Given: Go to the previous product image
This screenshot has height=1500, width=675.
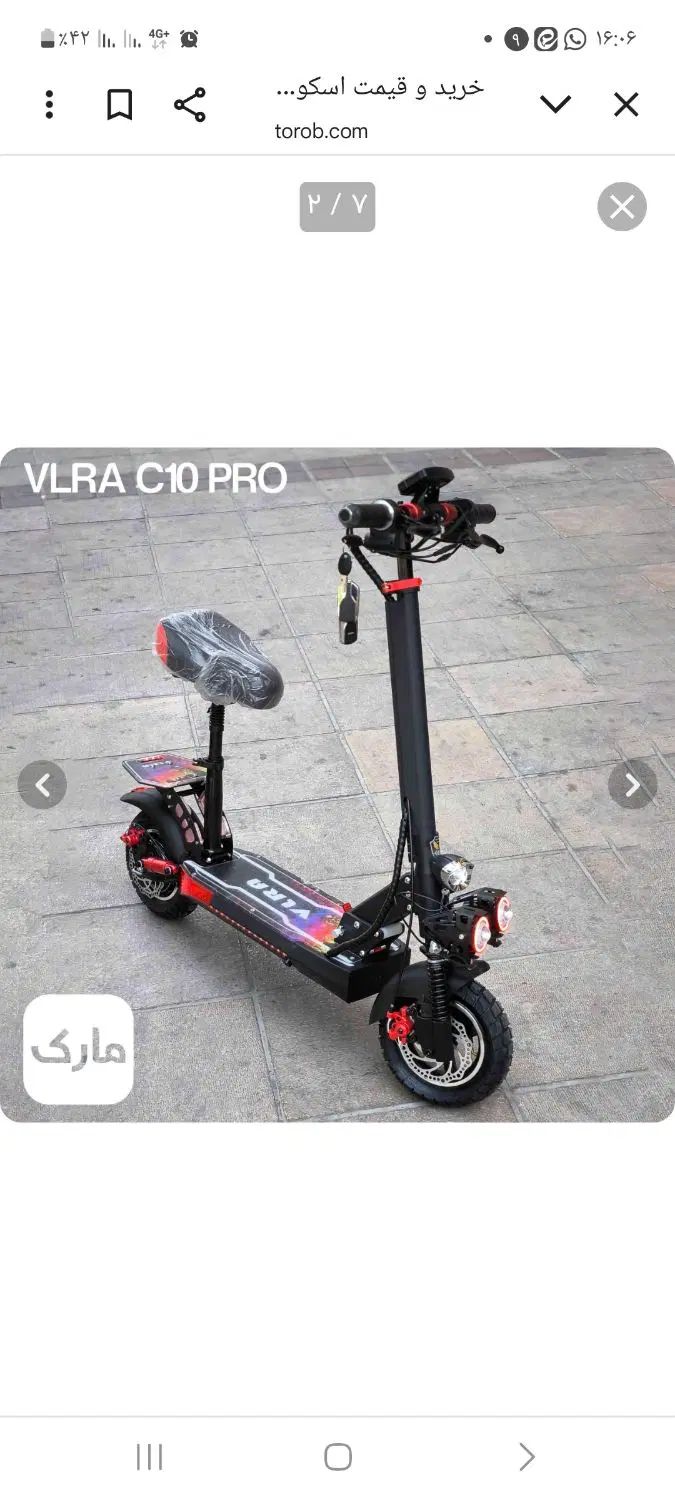Looking at the screenshot, I should pyautogui.click(x=43, y=785).
